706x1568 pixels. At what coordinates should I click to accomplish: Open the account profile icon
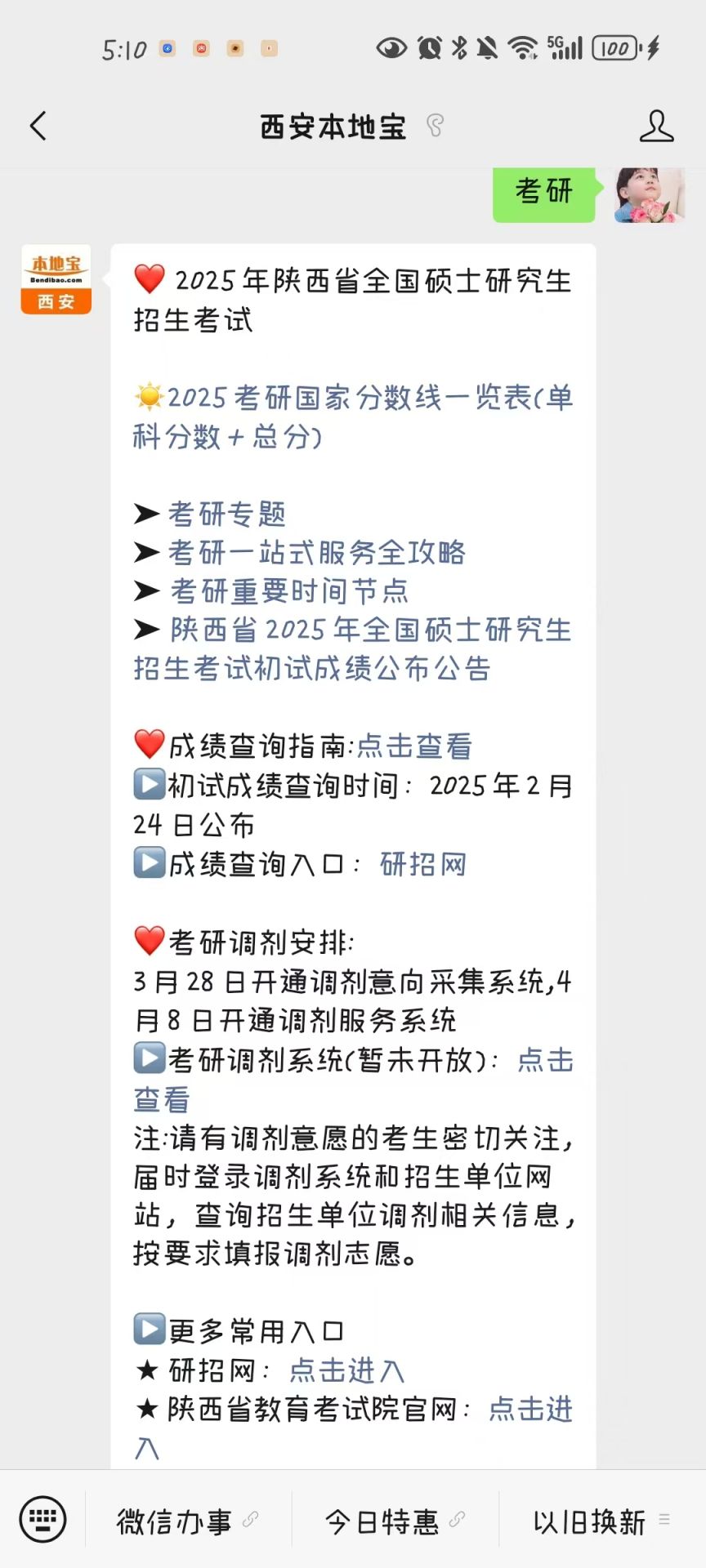[x=655, y=127]
